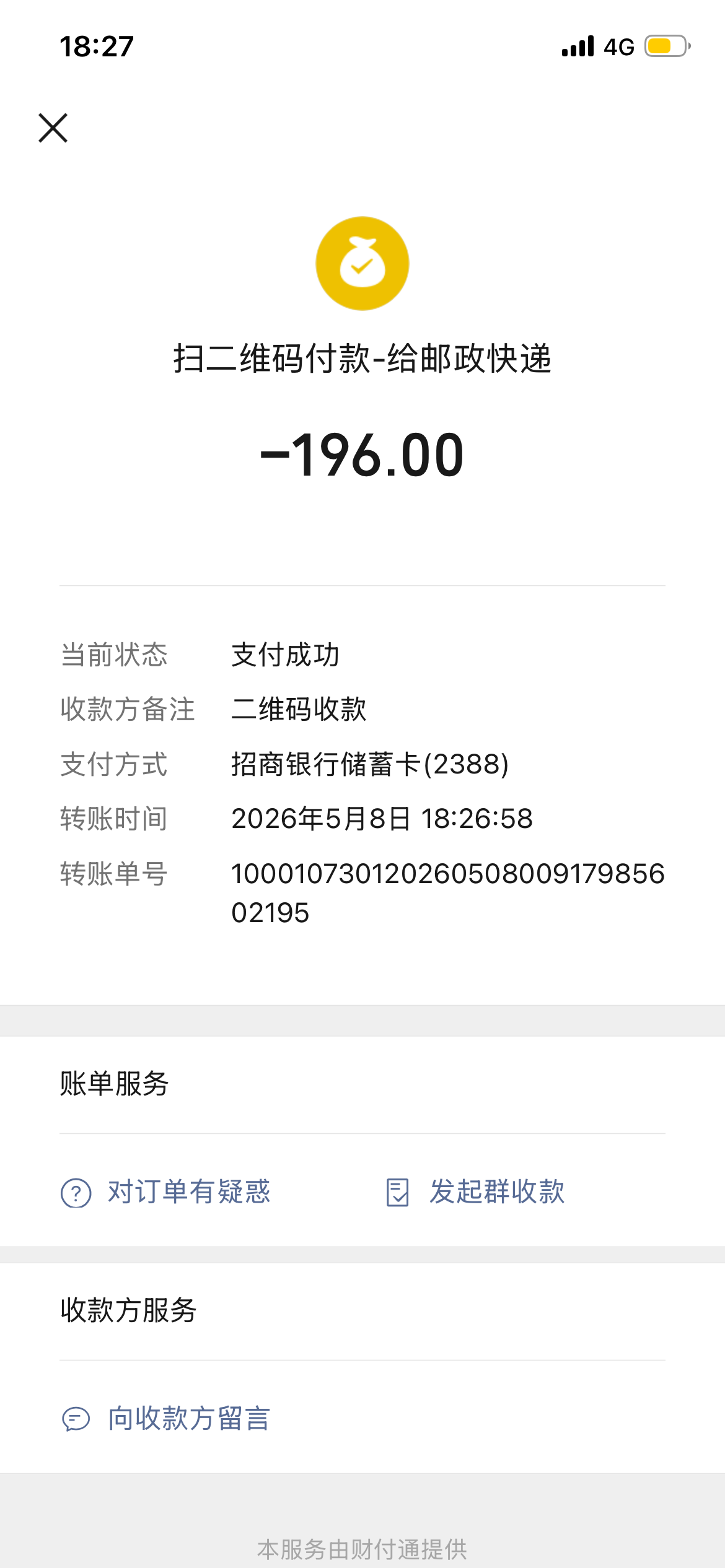Start 发起群收款 group collection
The width and height of the screenshot is (725, 1568).
475,1192
